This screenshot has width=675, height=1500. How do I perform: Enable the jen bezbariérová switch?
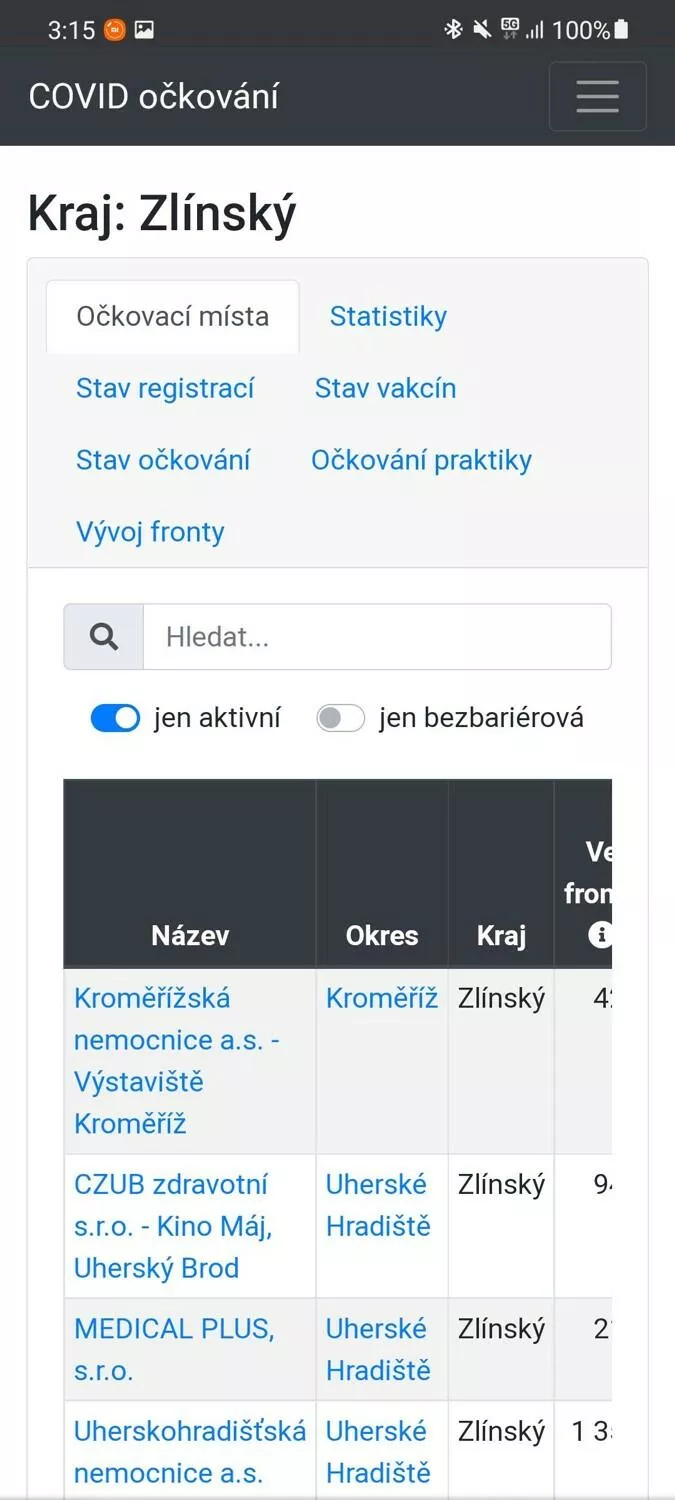point(340,718)
